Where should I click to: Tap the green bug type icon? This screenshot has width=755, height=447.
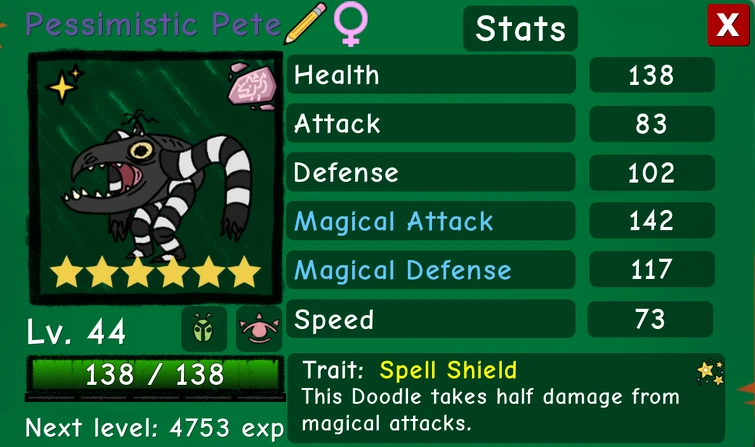(205, 329)
